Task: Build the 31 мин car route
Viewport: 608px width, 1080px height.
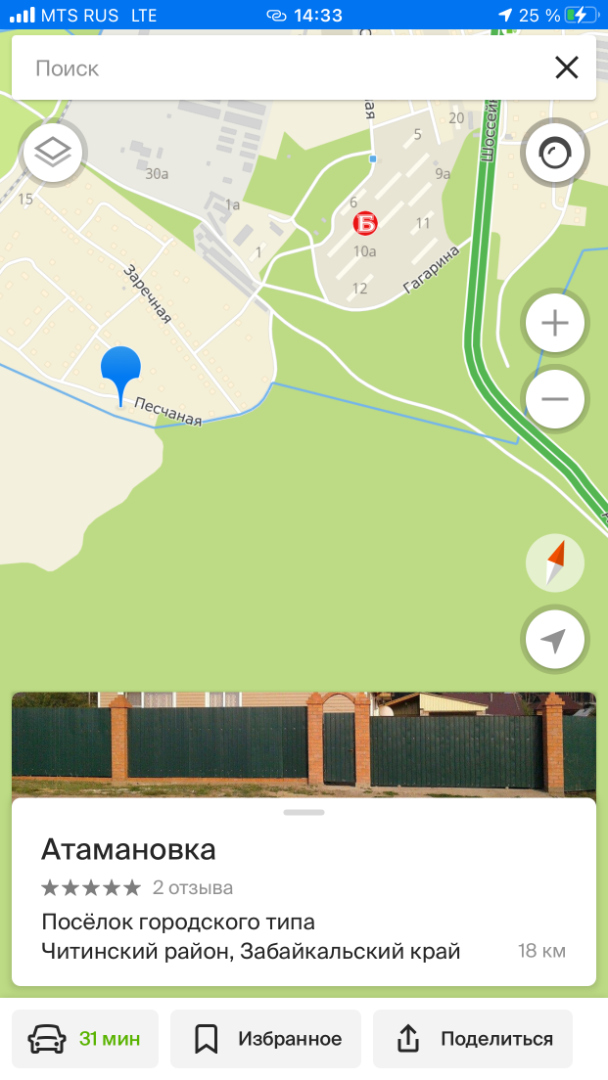Action: 85,1039
